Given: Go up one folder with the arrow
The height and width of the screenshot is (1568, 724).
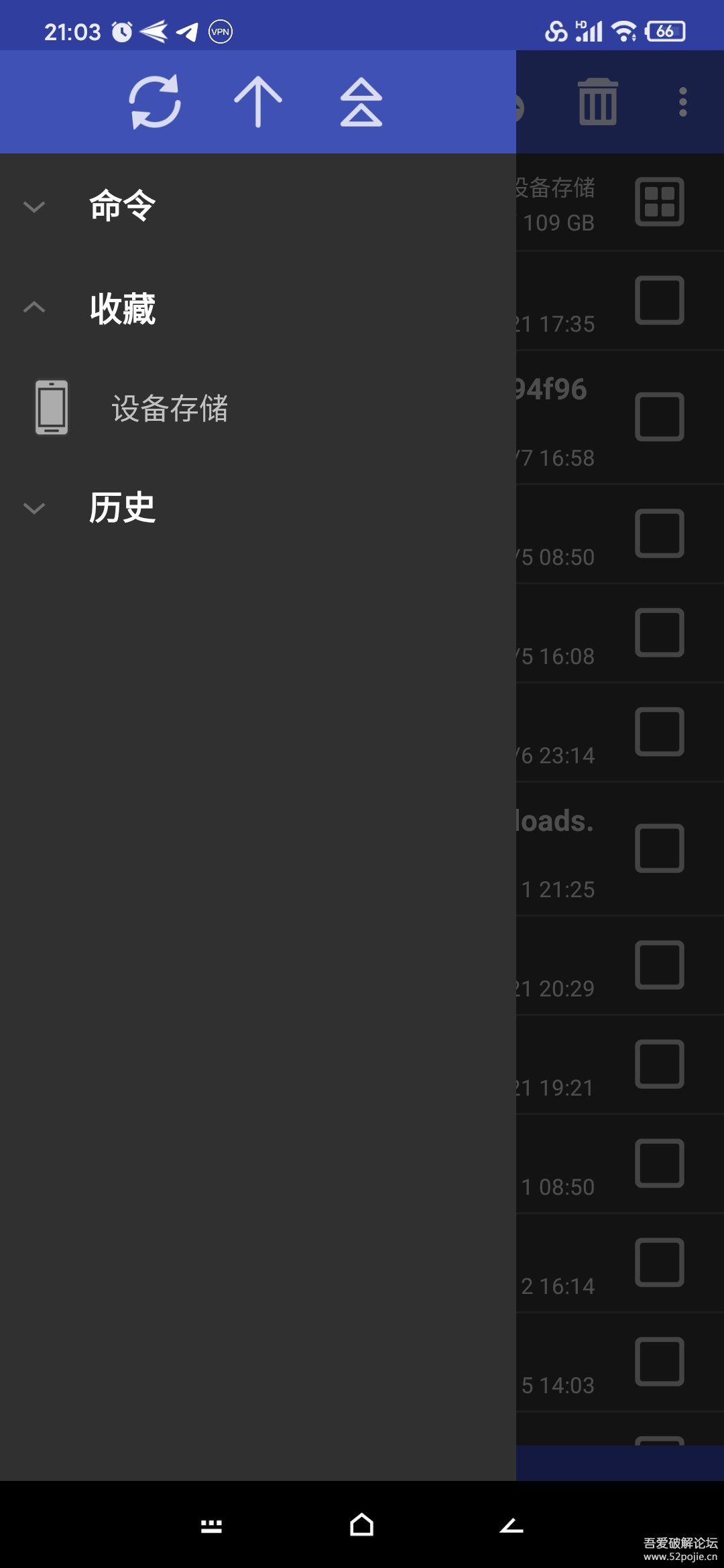Looking at the screenshot, I should [x=258, y=102].
